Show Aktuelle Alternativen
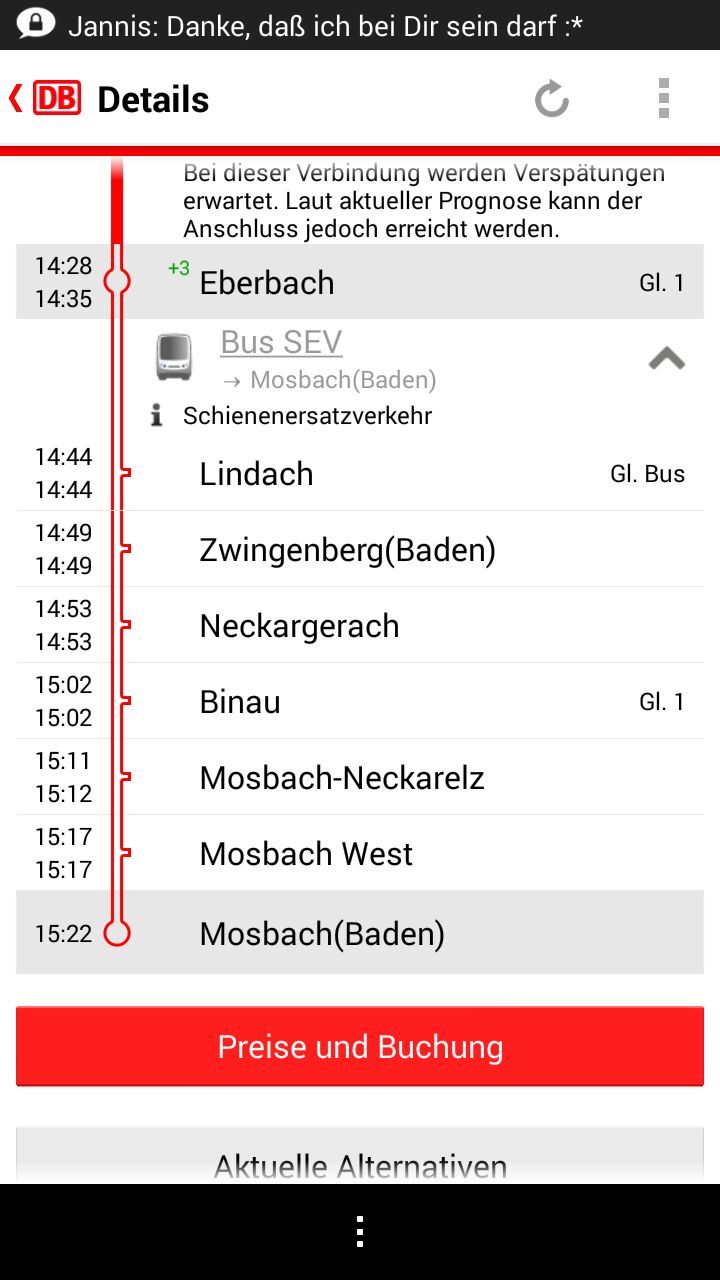Screen dimensions: 720x1280 coord(360,1160)
